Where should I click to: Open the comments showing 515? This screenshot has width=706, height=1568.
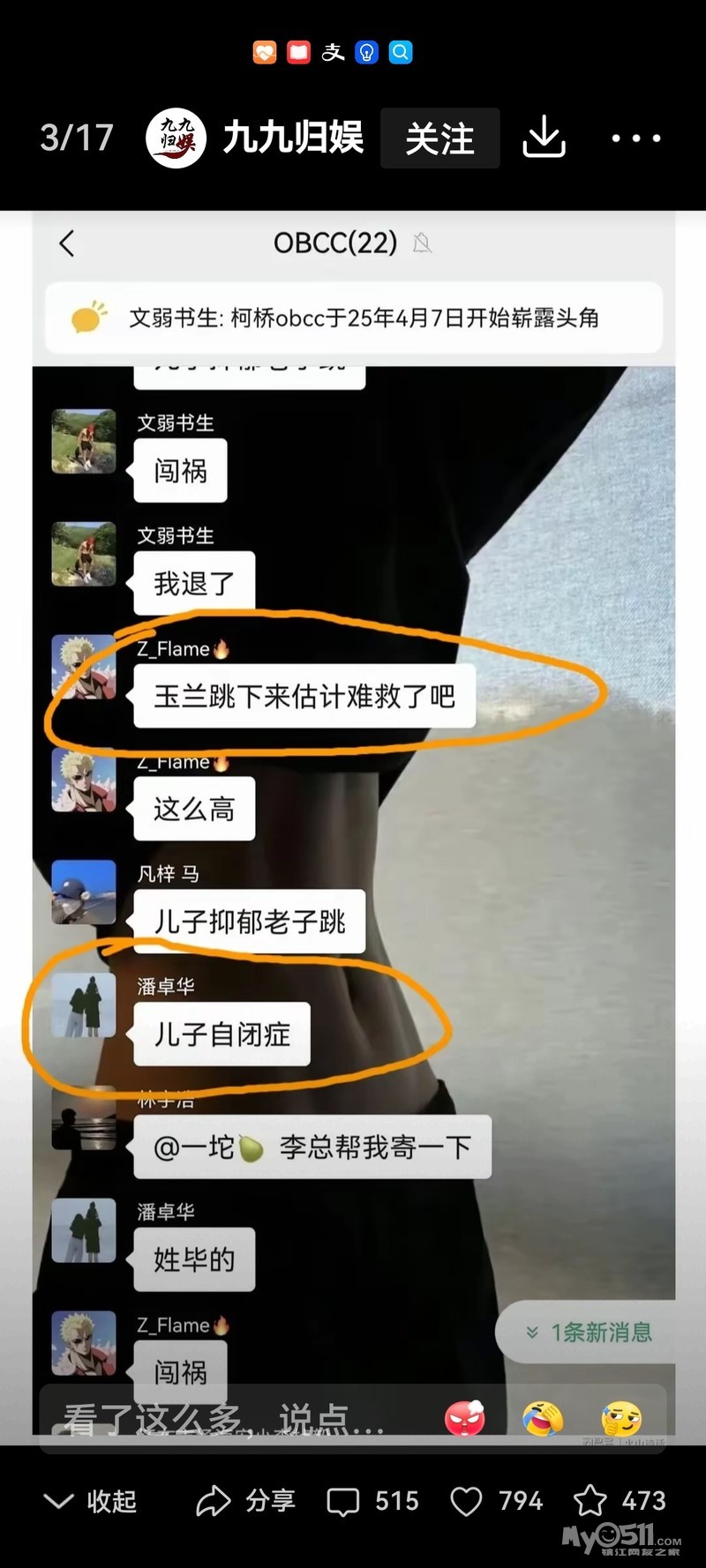[x=373, y=1501]
